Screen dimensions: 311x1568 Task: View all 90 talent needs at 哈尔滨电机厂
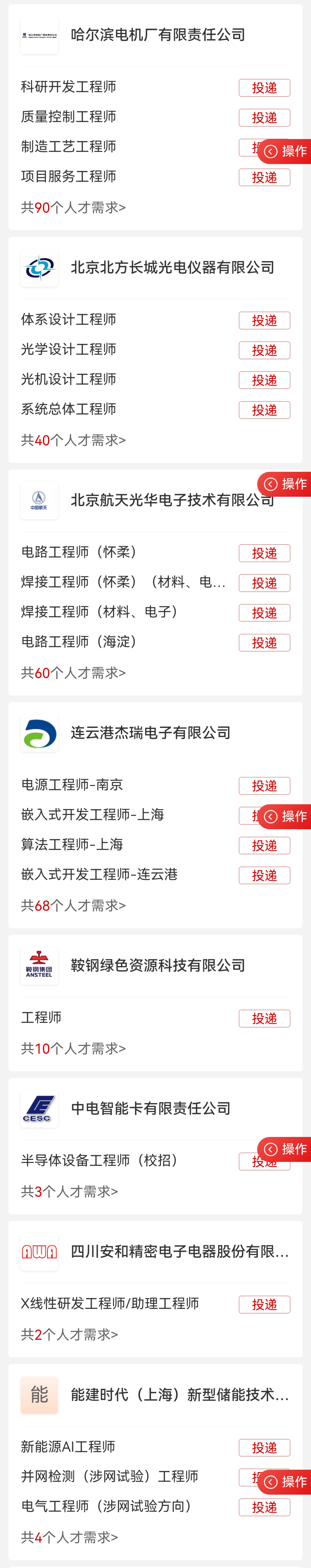click(73, 207)
